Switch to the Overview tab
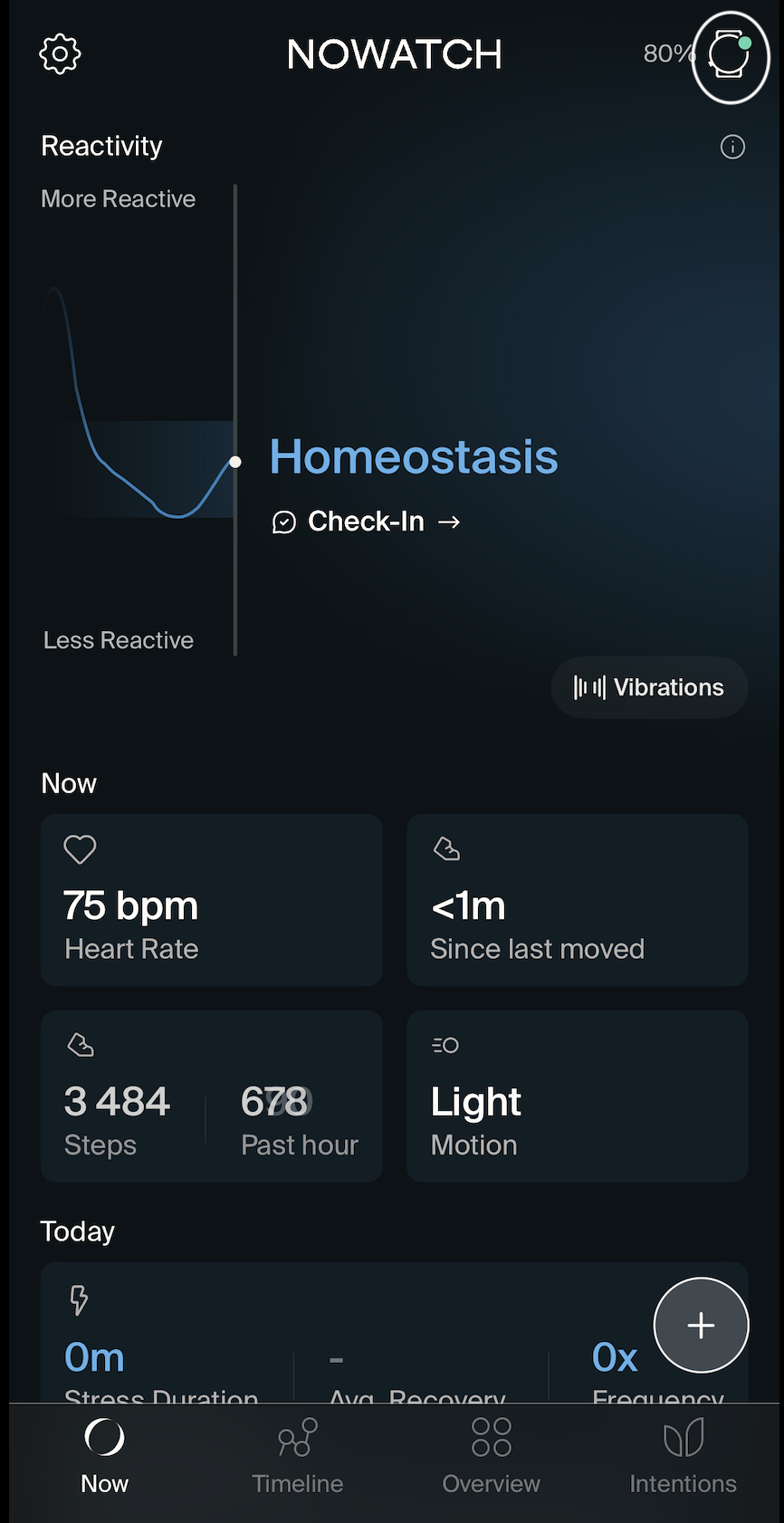The width and height of the screenshot is (784, 1523). coord(491,1457)
